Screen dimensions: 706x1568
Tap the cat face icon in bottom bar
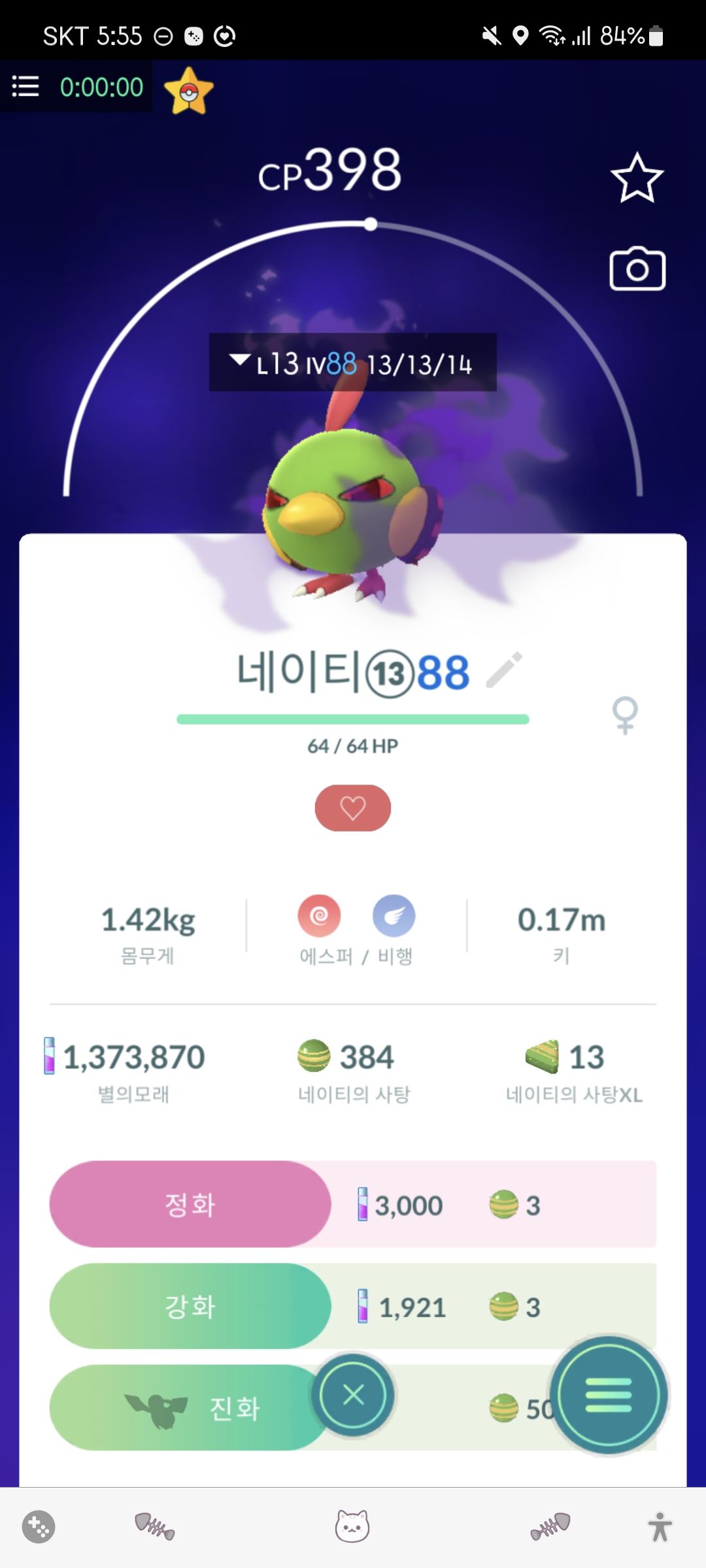(352, 1527)
